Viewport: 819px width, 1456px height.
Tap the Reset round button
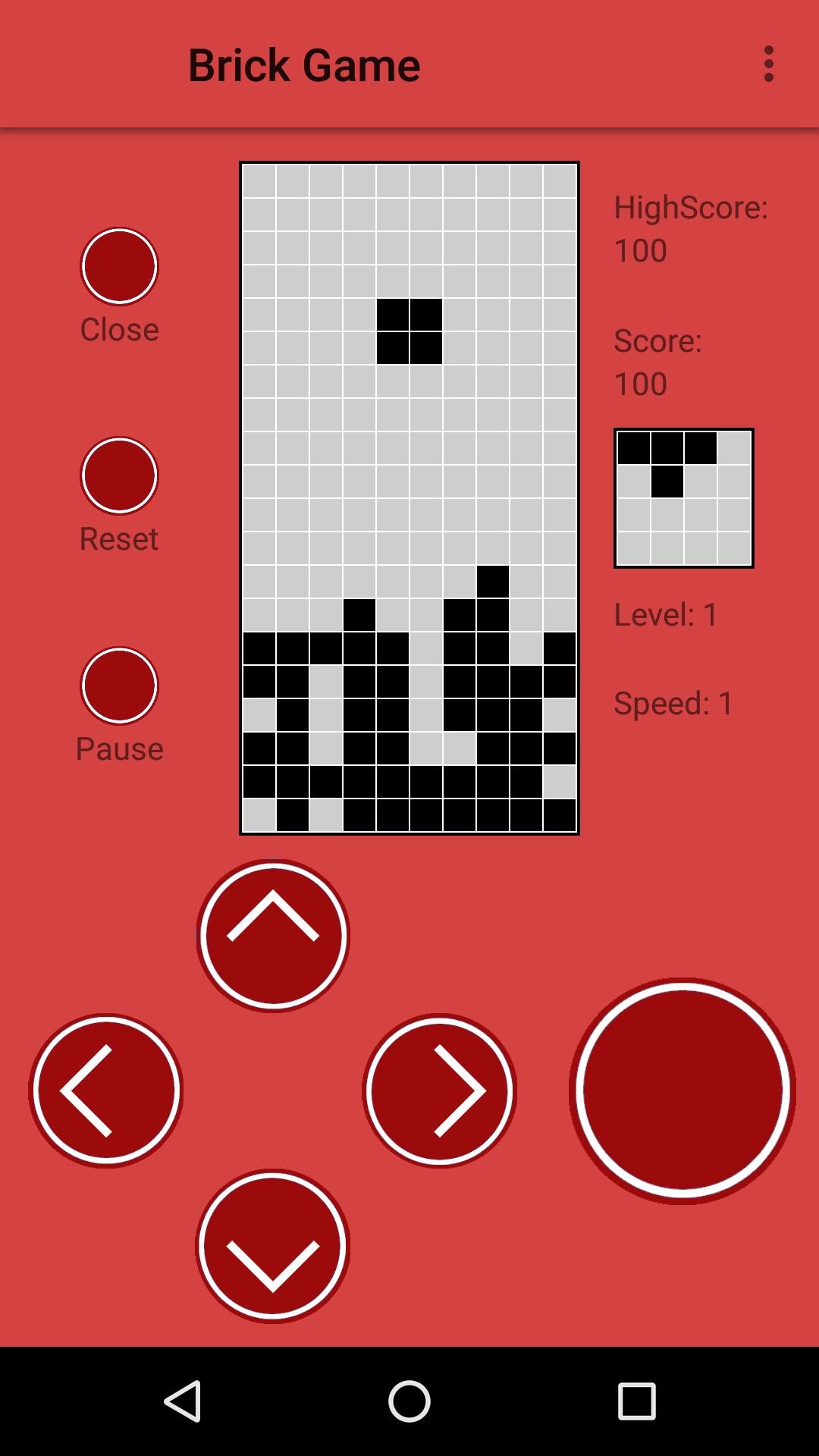[119, 475]
